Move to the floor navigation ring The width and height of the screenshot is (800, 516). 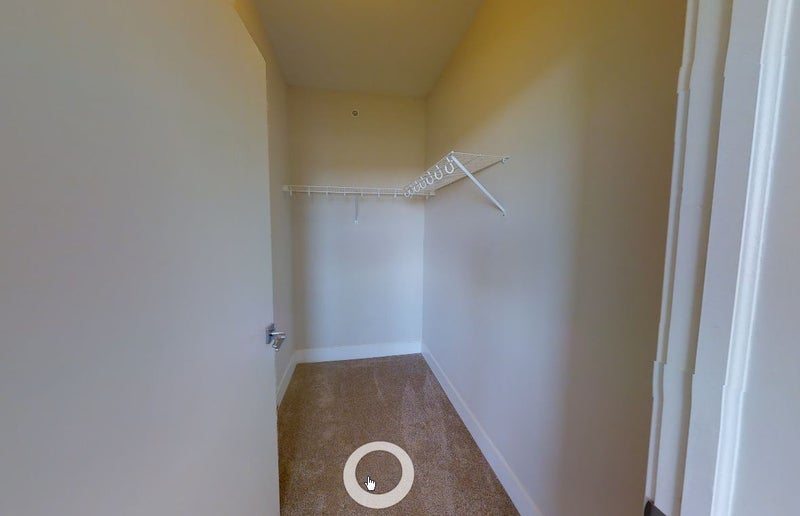pyautogui.click(x=379, y=475)
